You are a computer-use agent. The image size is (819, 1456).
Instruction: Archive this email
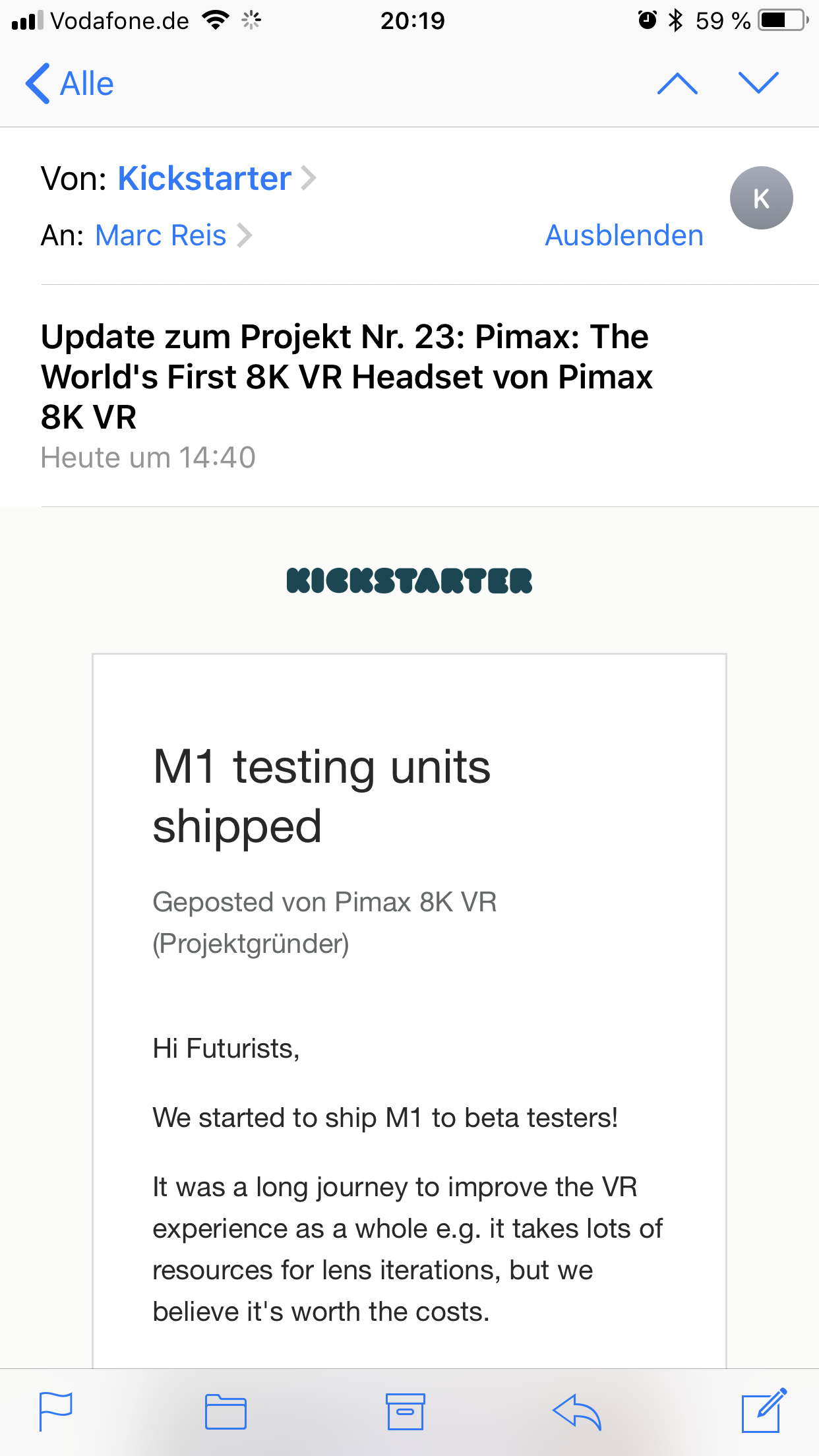[x=405, y=1411]
